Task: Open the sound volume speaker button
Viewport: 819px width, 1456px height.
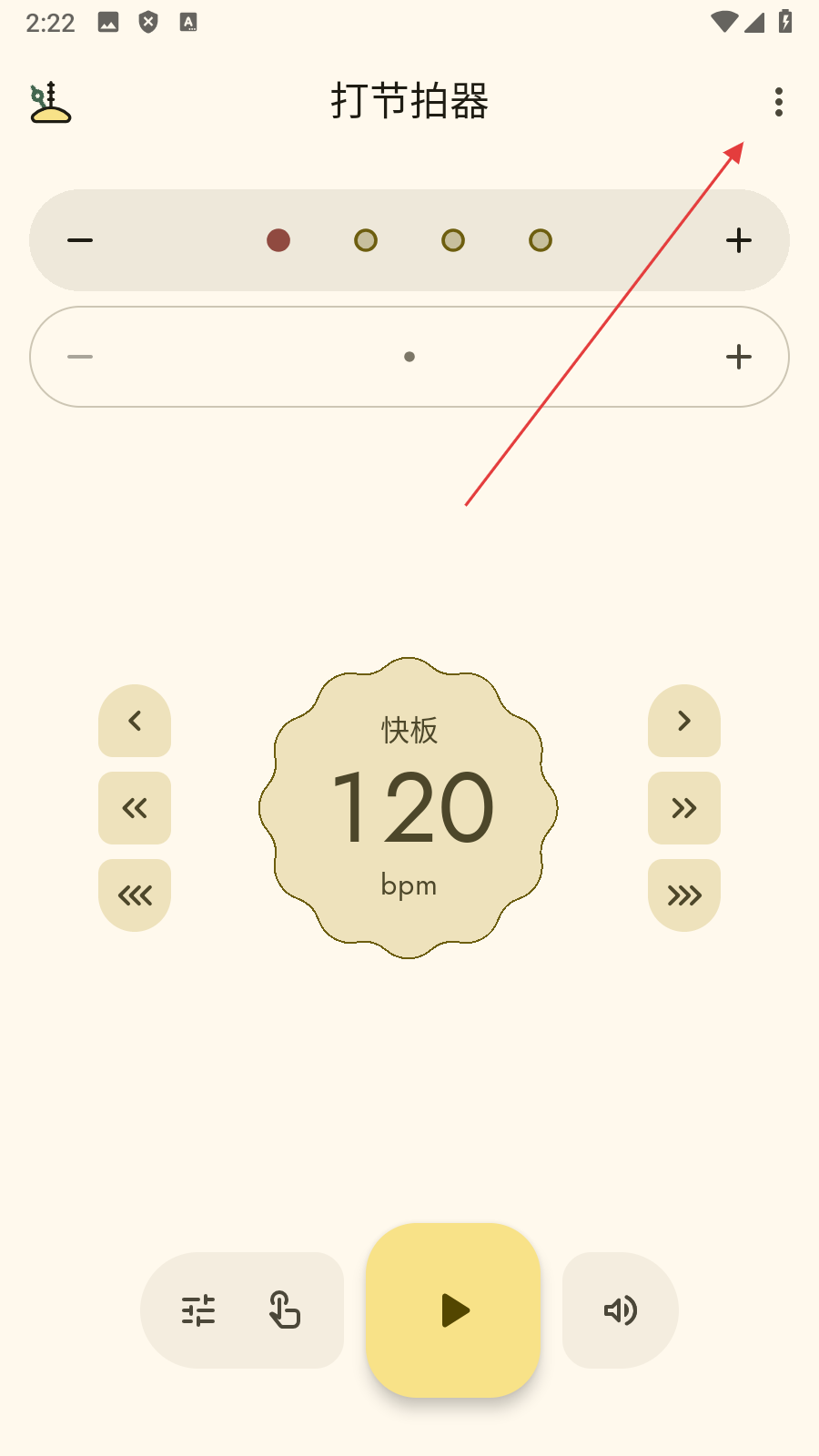Action: pyautogui.click(x=621, y=1310)
